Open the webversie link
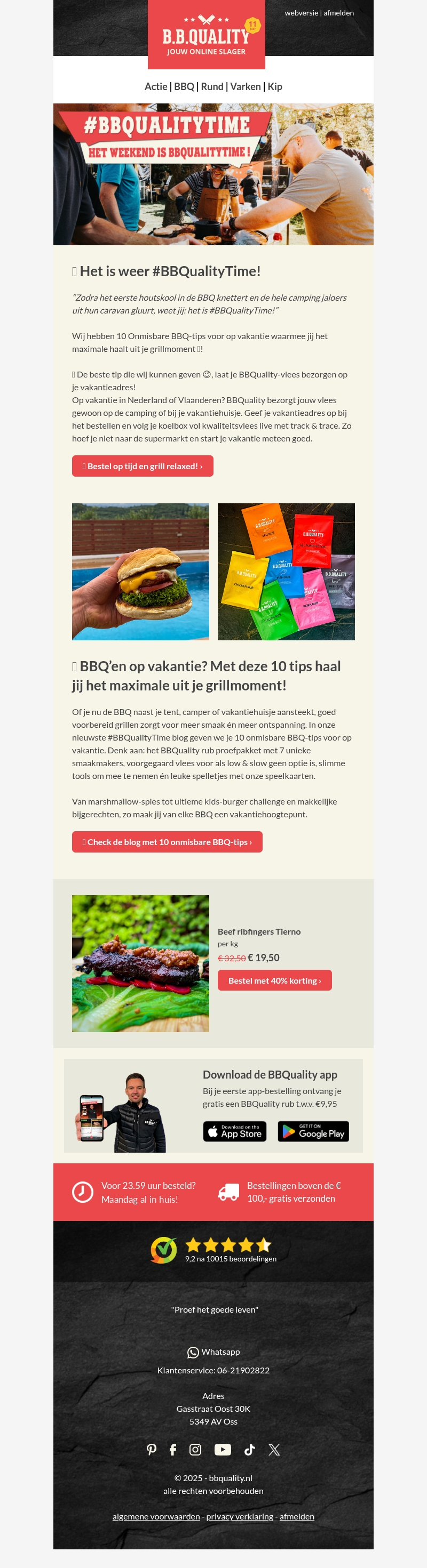 (302, 13)
